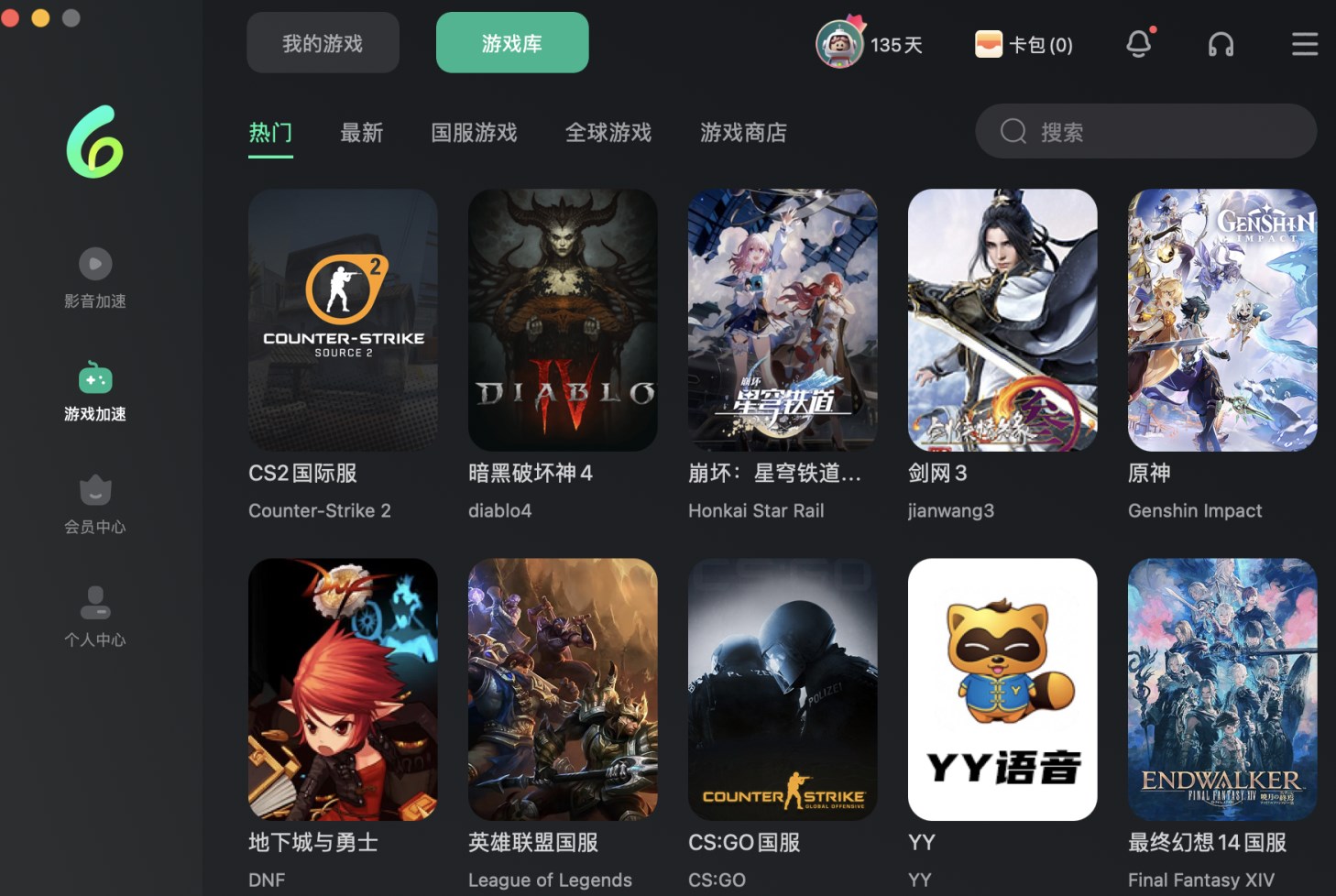Select the 游戏库 tab
This screenshot has height=896, width=1336.
512,43
